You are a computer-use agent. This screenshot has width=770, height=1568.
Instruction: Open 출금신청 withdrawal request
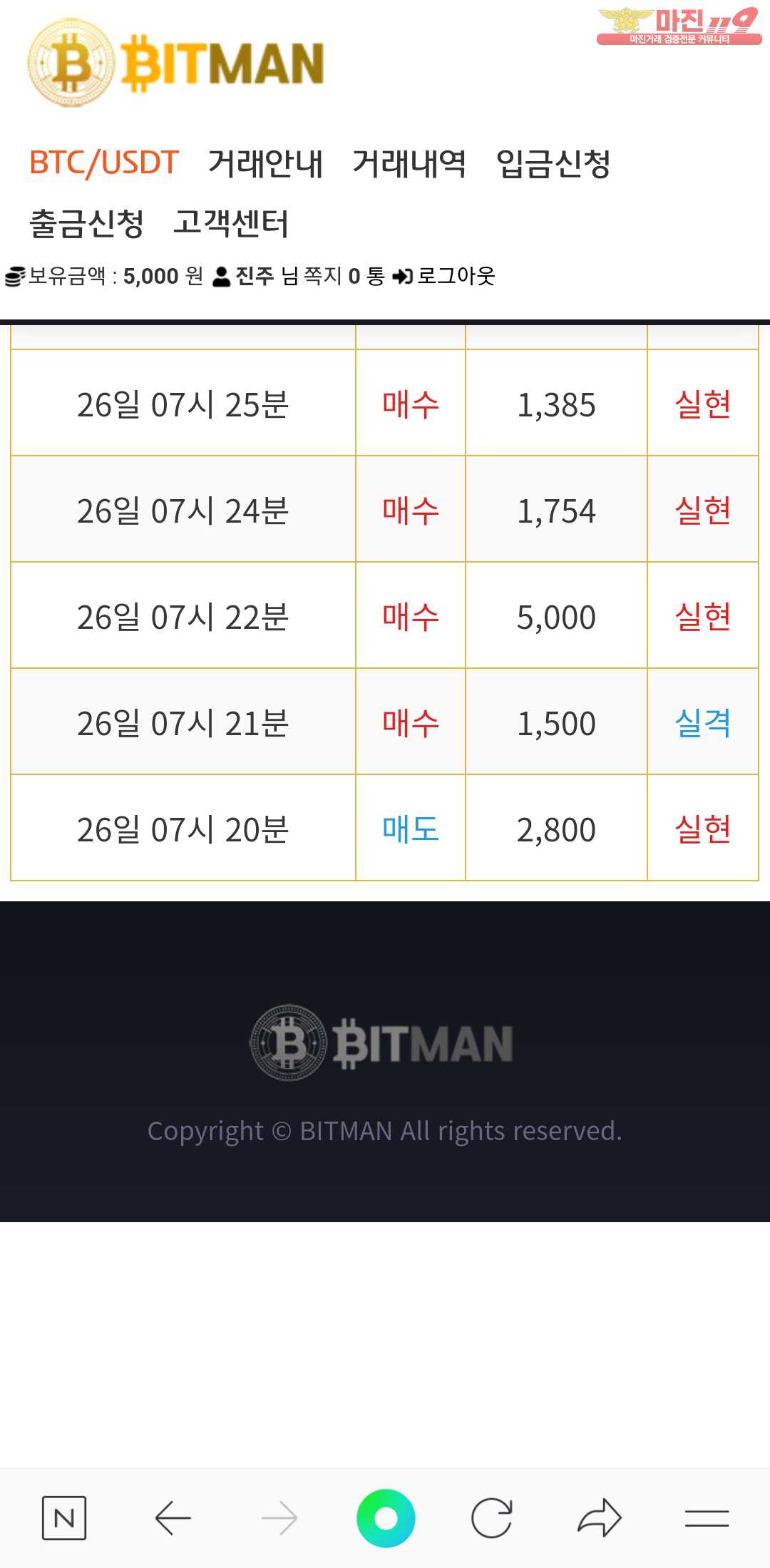pyautogui.click(x=86, y=223)
